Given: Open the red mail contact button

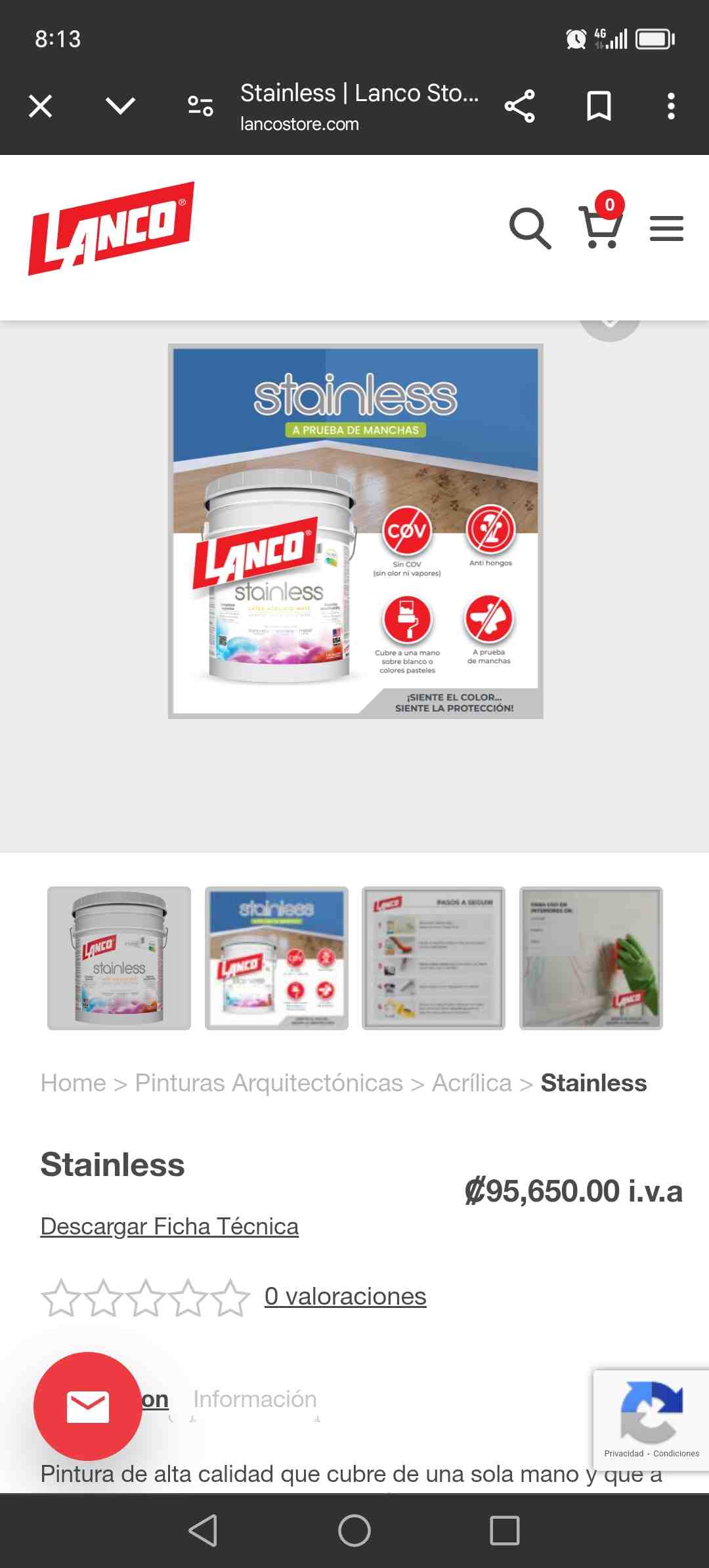Looking at the screenshot, I should [x=87, y=1406].
